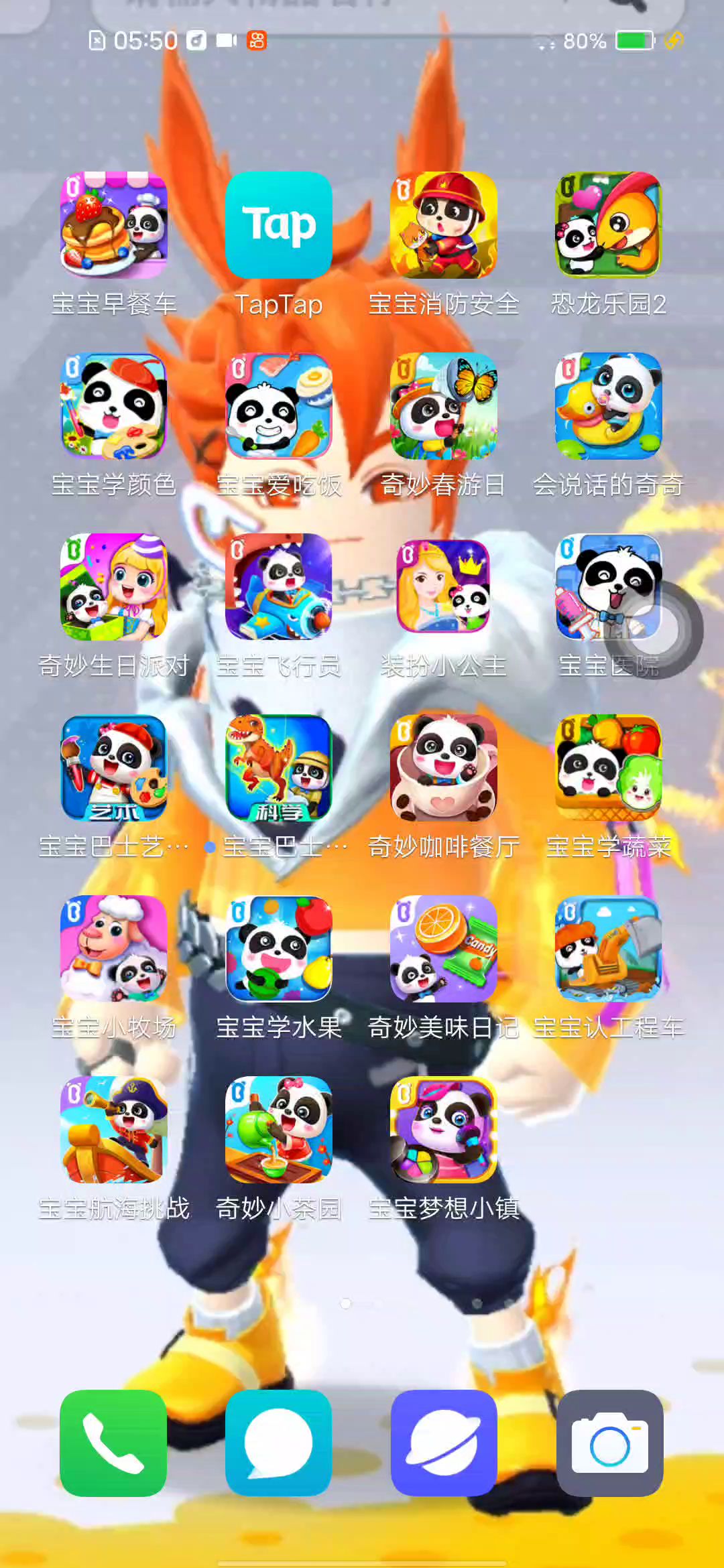Open 装扮小公主 app

pyautogui.click(x=443, y=587)
